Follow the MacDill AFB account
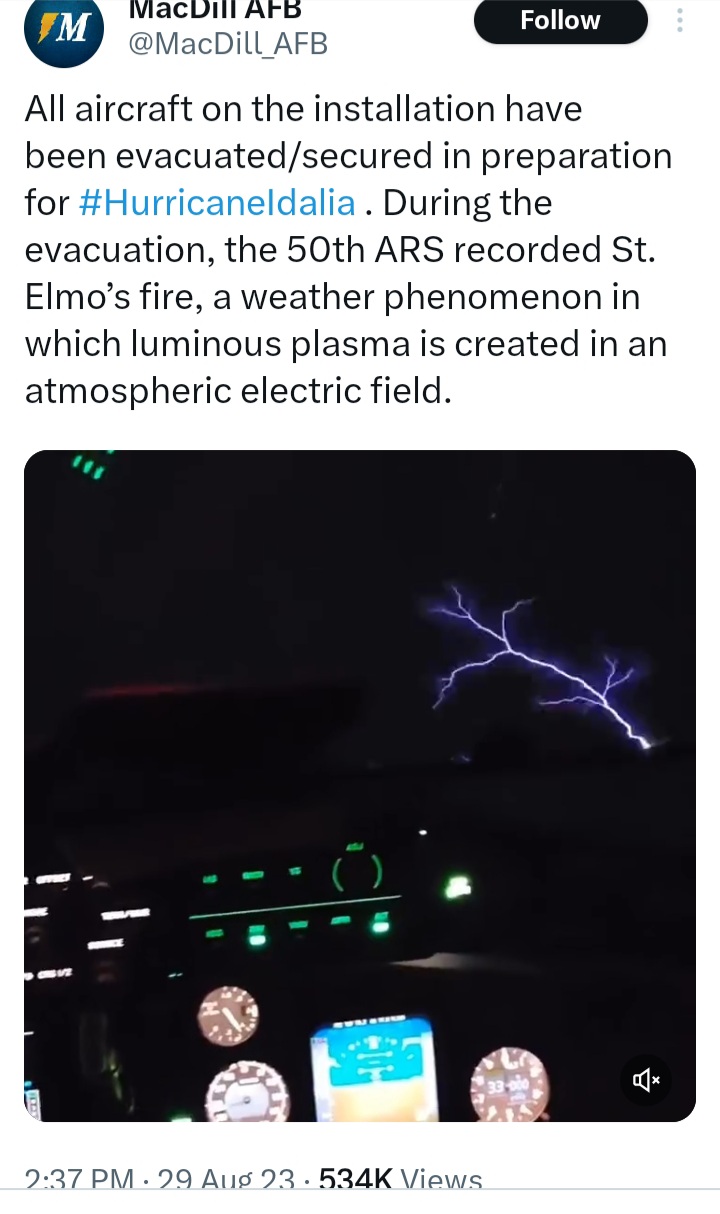The image size is (720, 1214). pyautogui.click(x=560, y=20)
